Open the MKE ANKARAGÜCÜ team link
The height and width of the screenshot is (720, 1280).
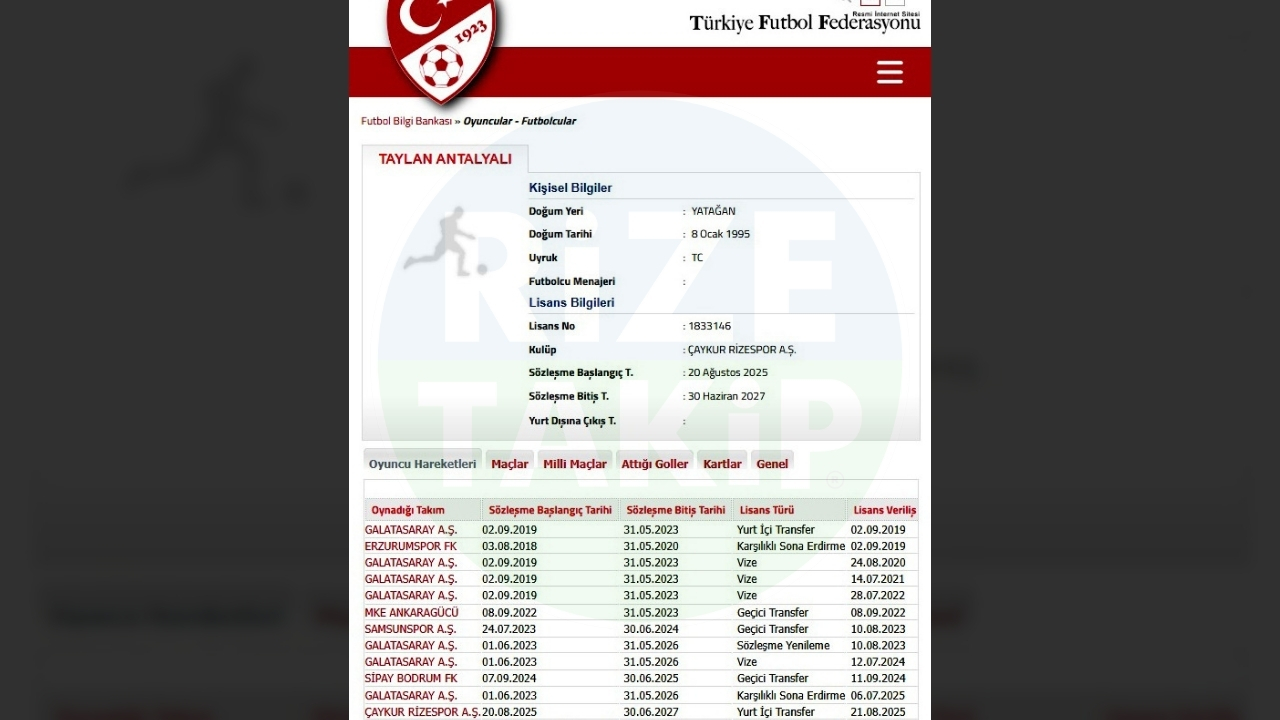pos(411,612)
